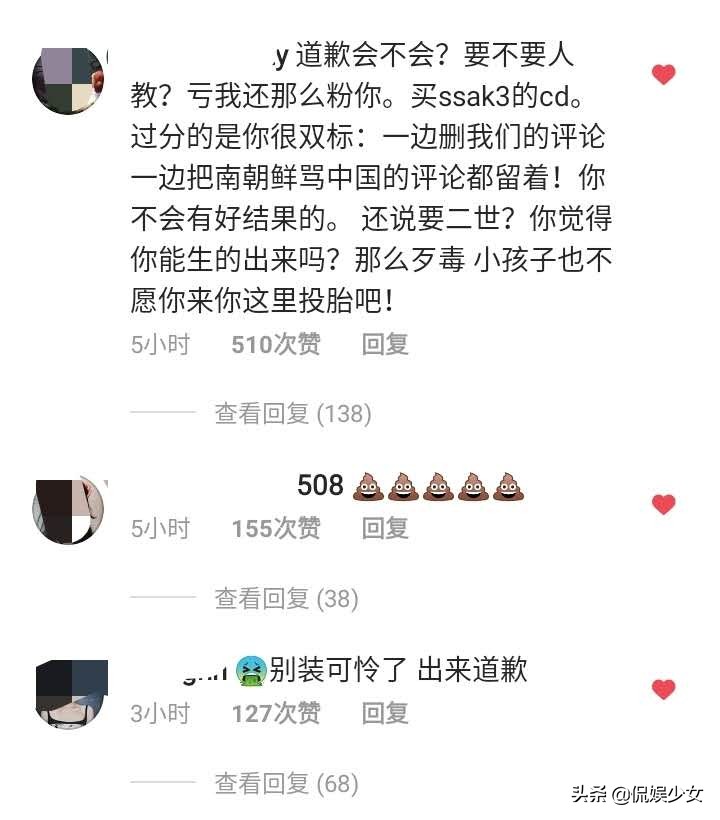This screenshot has width=720, height=820.
Task: Open the avatar of the 道歉会不会 commenter
Action: tap(68, 80)
